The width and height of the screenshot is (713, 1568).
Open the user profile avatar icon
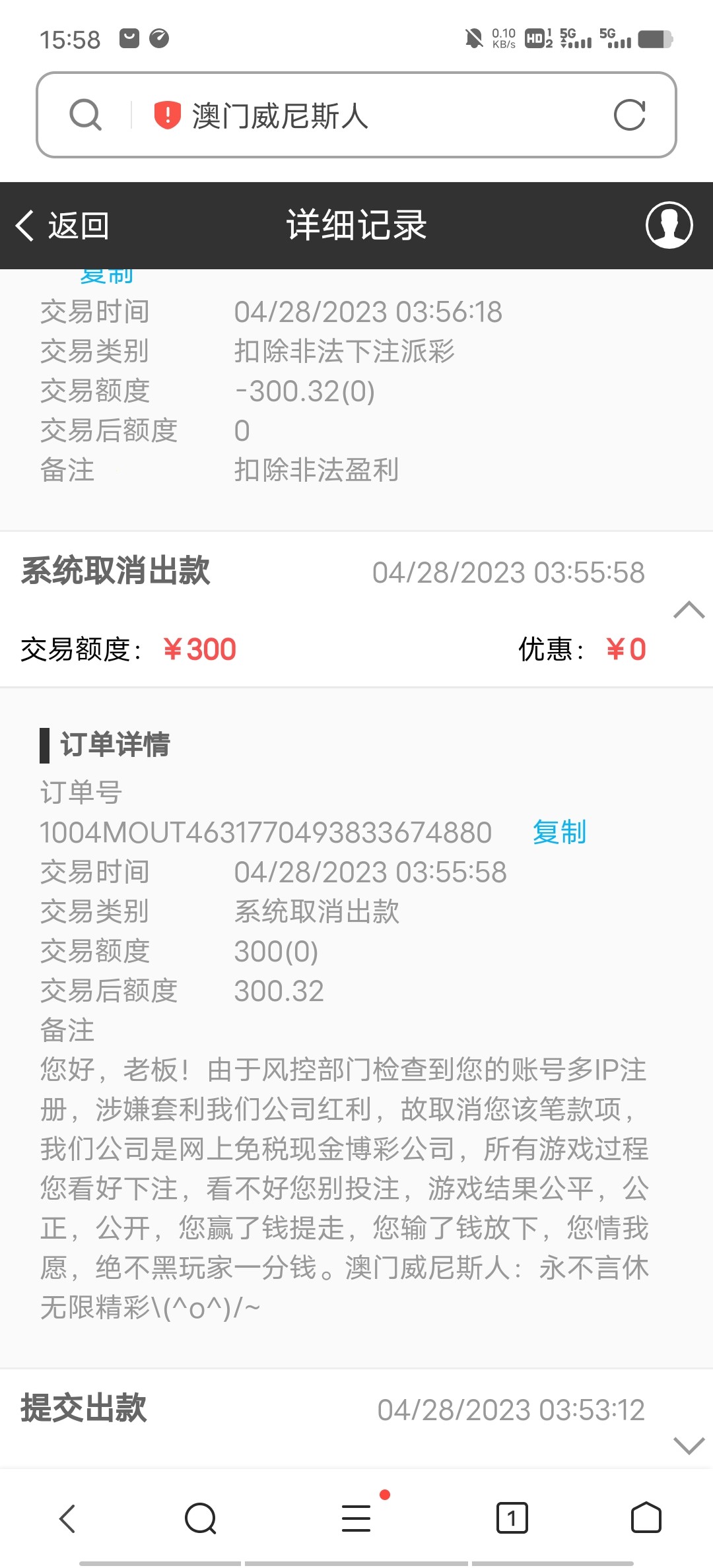670,225
